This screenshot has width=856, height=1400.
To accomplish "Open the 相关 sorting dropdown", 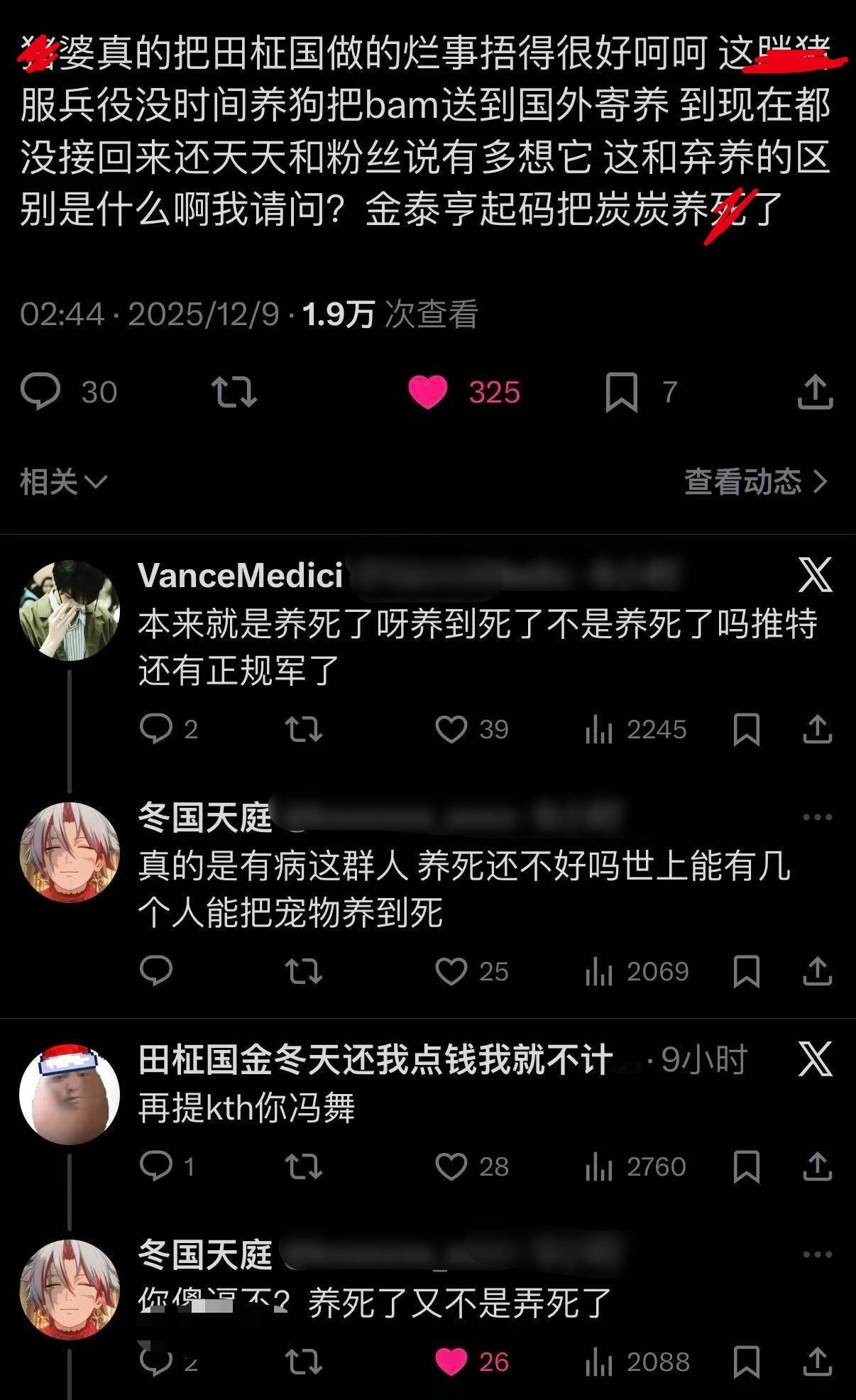I will point(59,481).
